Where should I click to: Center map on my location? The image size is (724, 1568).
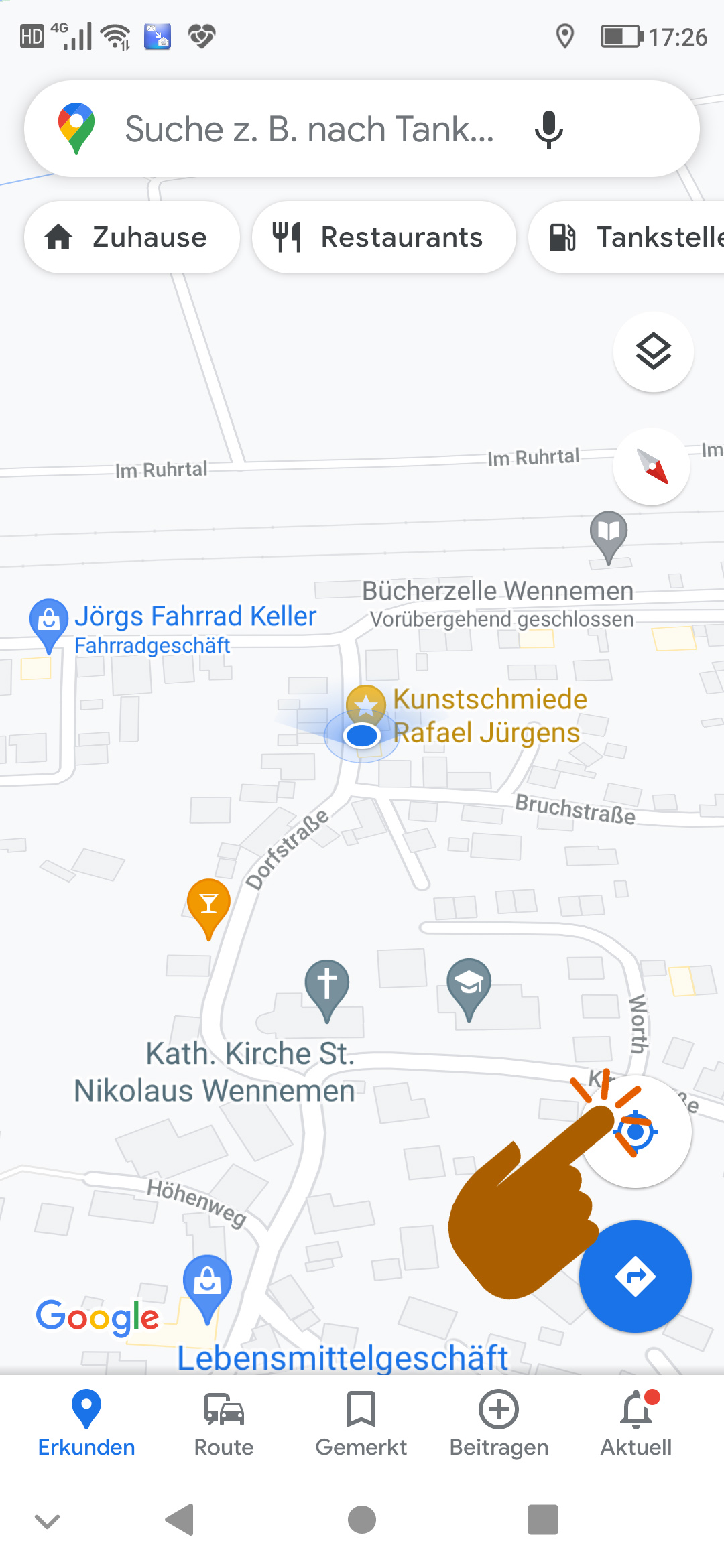[x=637, y=1132]
